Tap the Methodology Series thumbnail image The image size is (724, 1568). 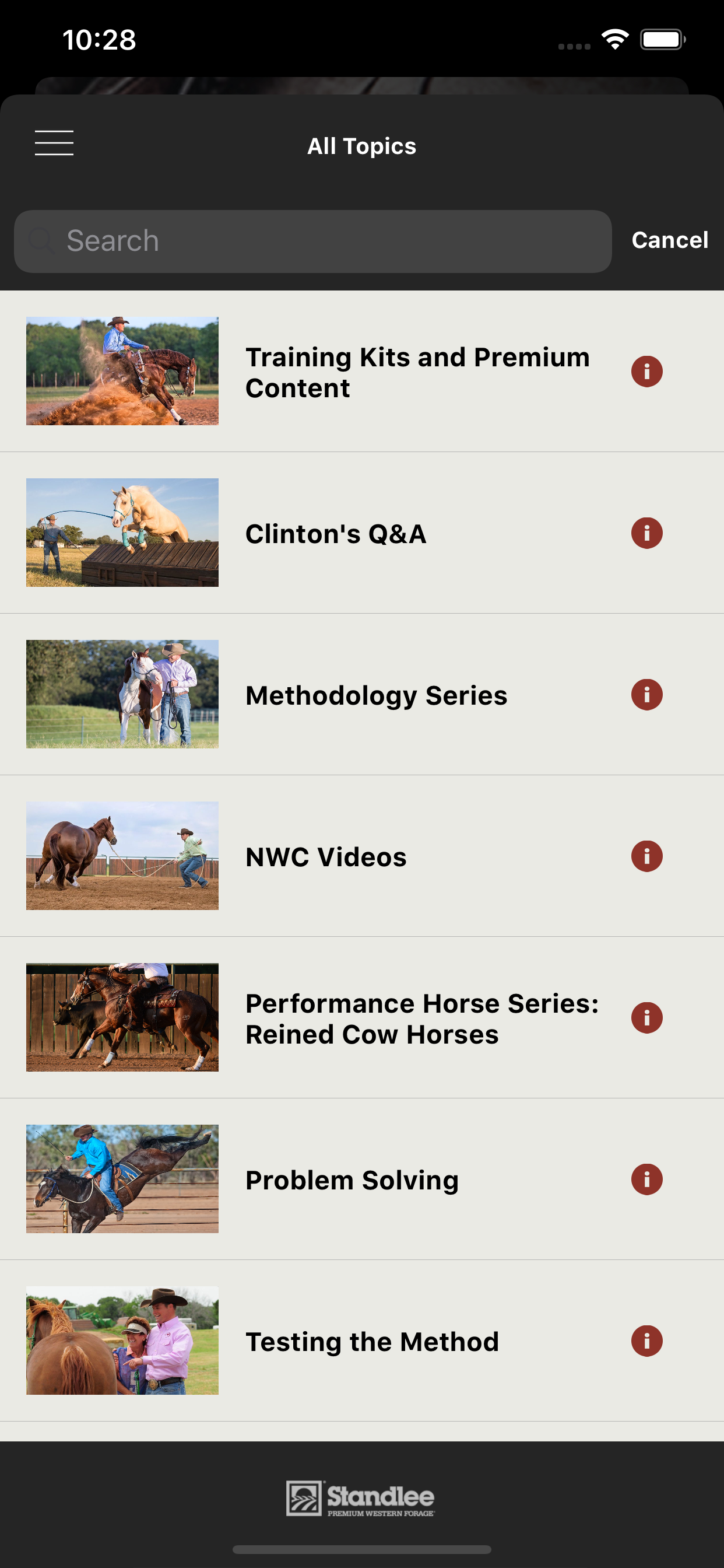122,694
